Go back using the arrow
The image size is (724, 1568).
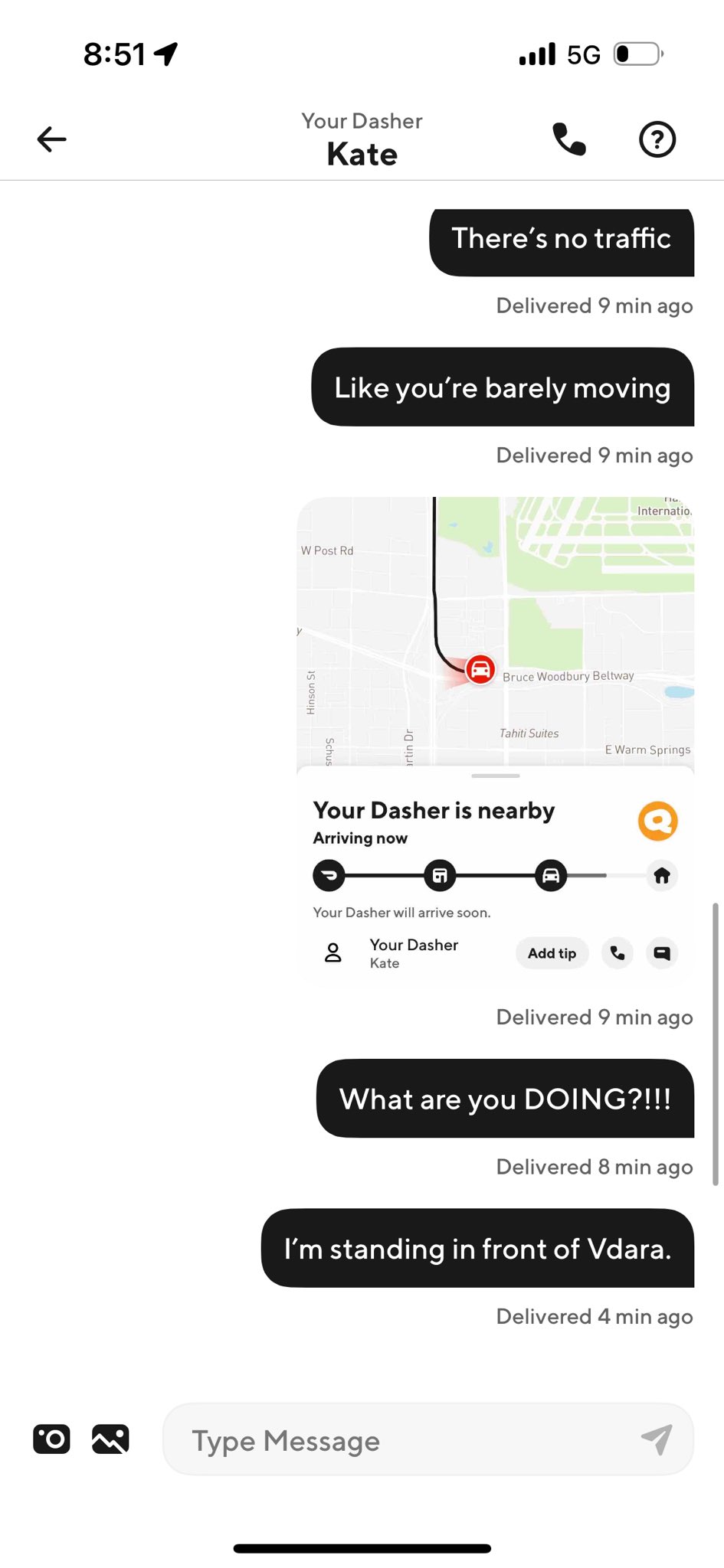coord(52,139)
